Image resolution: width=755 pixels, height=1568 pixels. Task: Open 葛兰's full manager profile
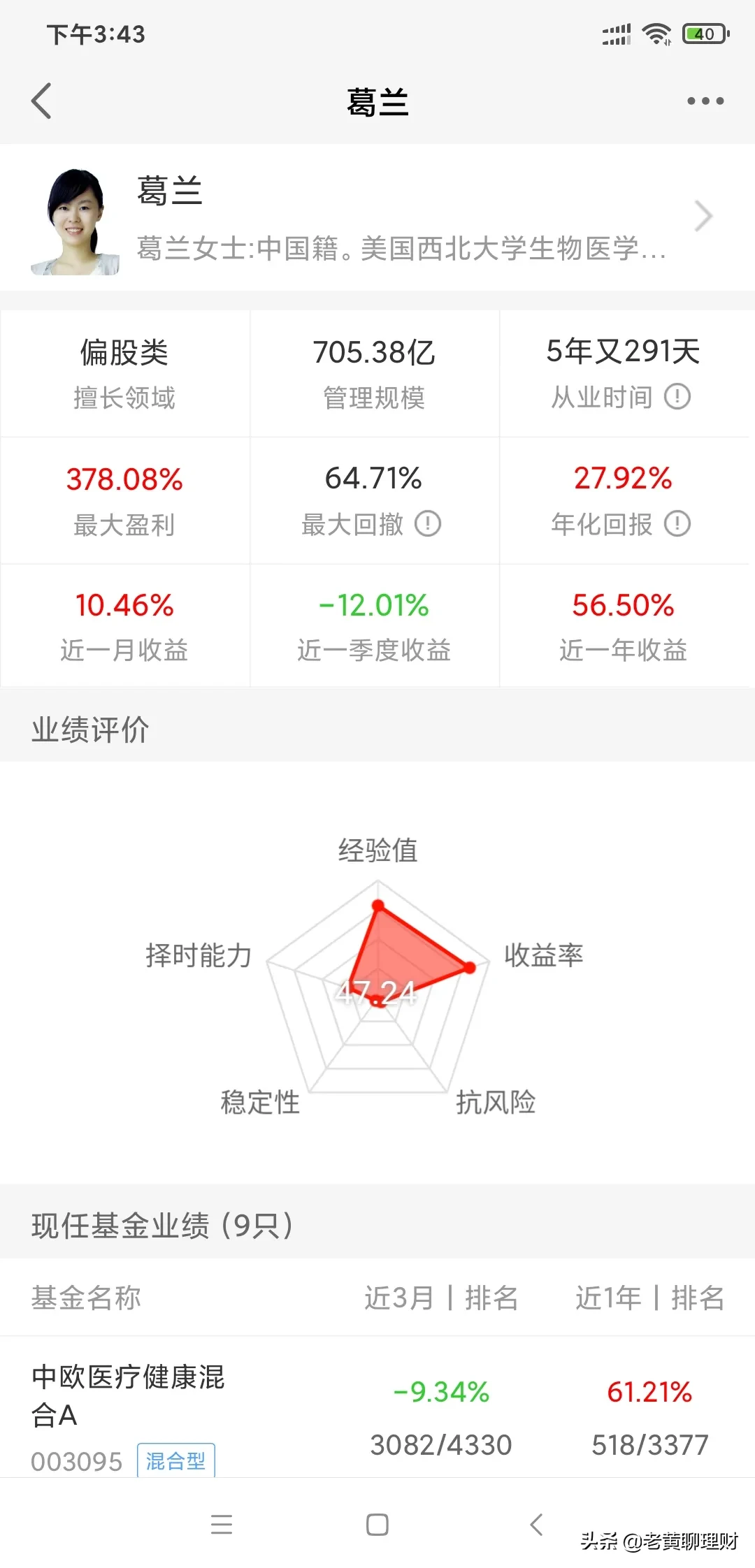[x=377, y=217]
